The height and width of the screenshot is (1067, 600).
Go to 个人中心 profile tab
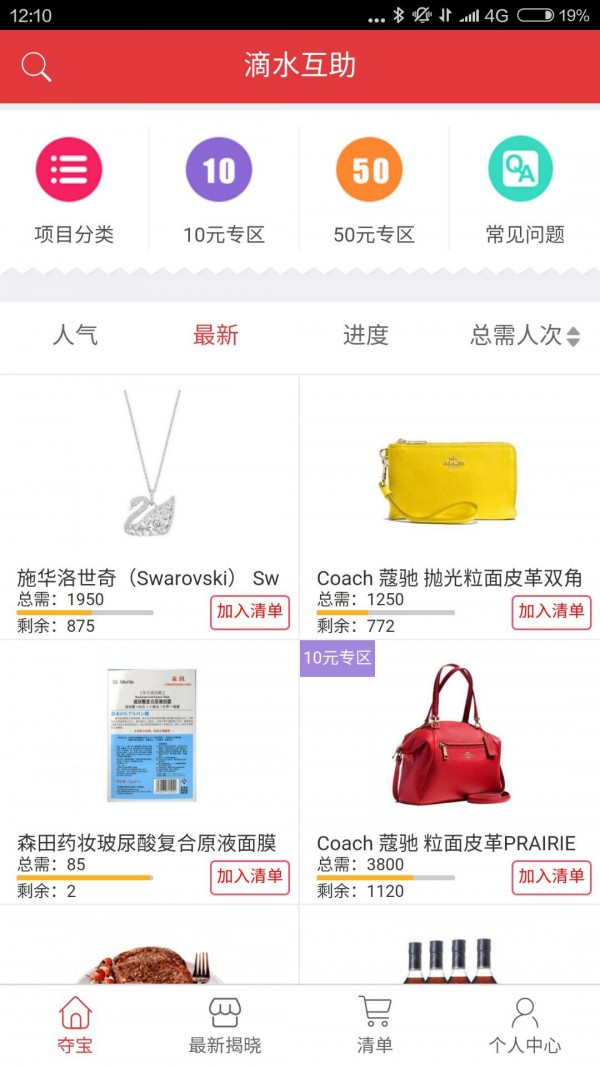click(525, 1027)
